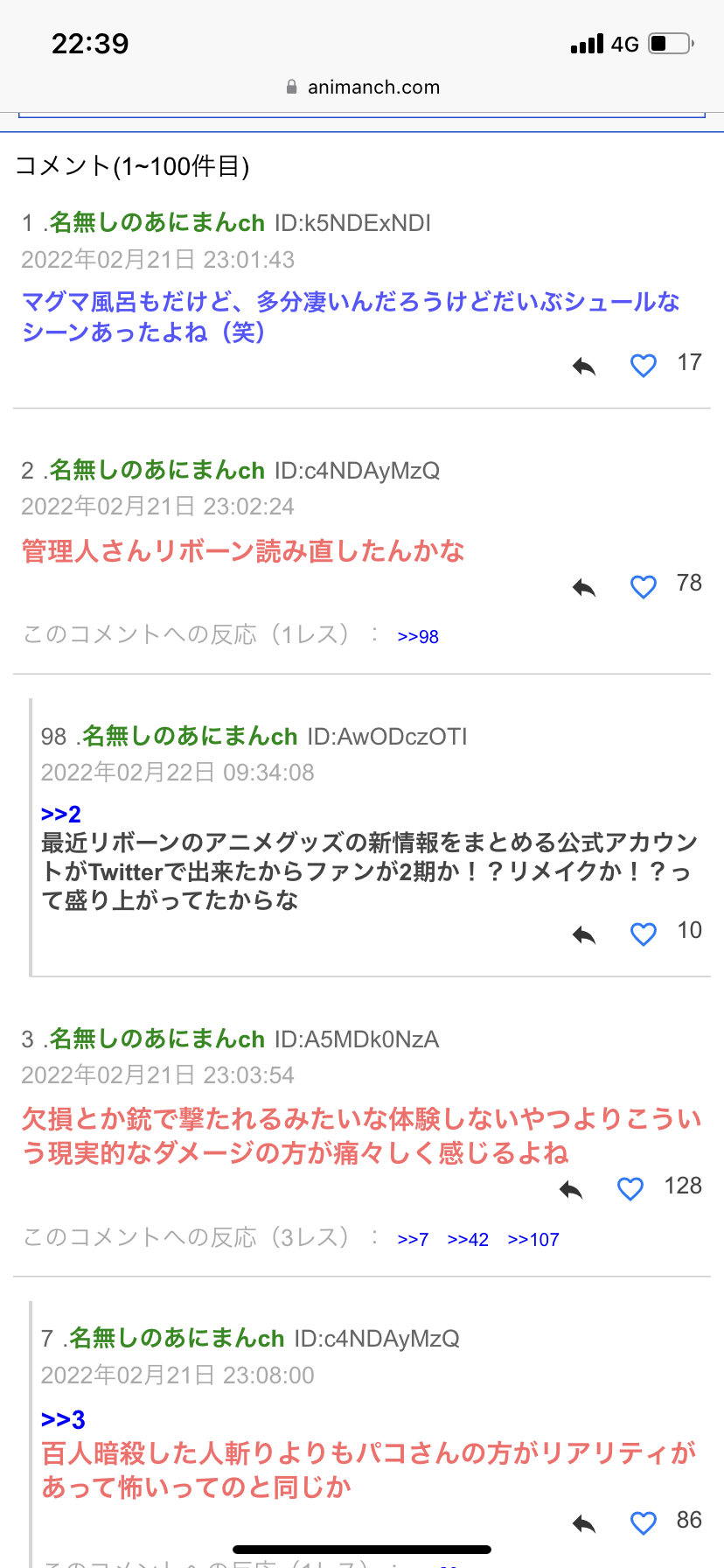
Task: Like comment 1 with 17 hearts
Action: tap(644, 366)
